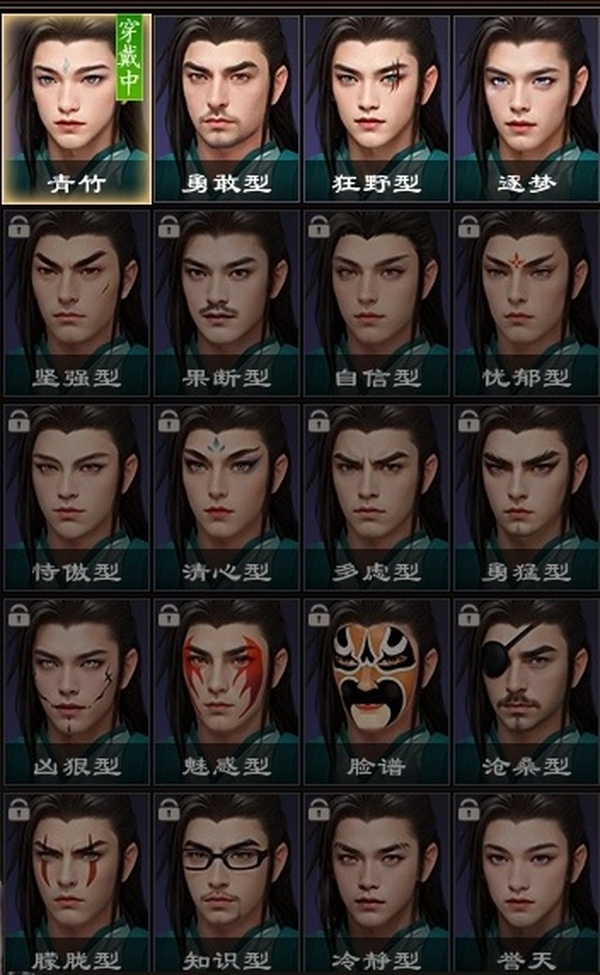Choose the locked 自信型 face
Viewport: 600px width, 975px height.
[377, 302]
